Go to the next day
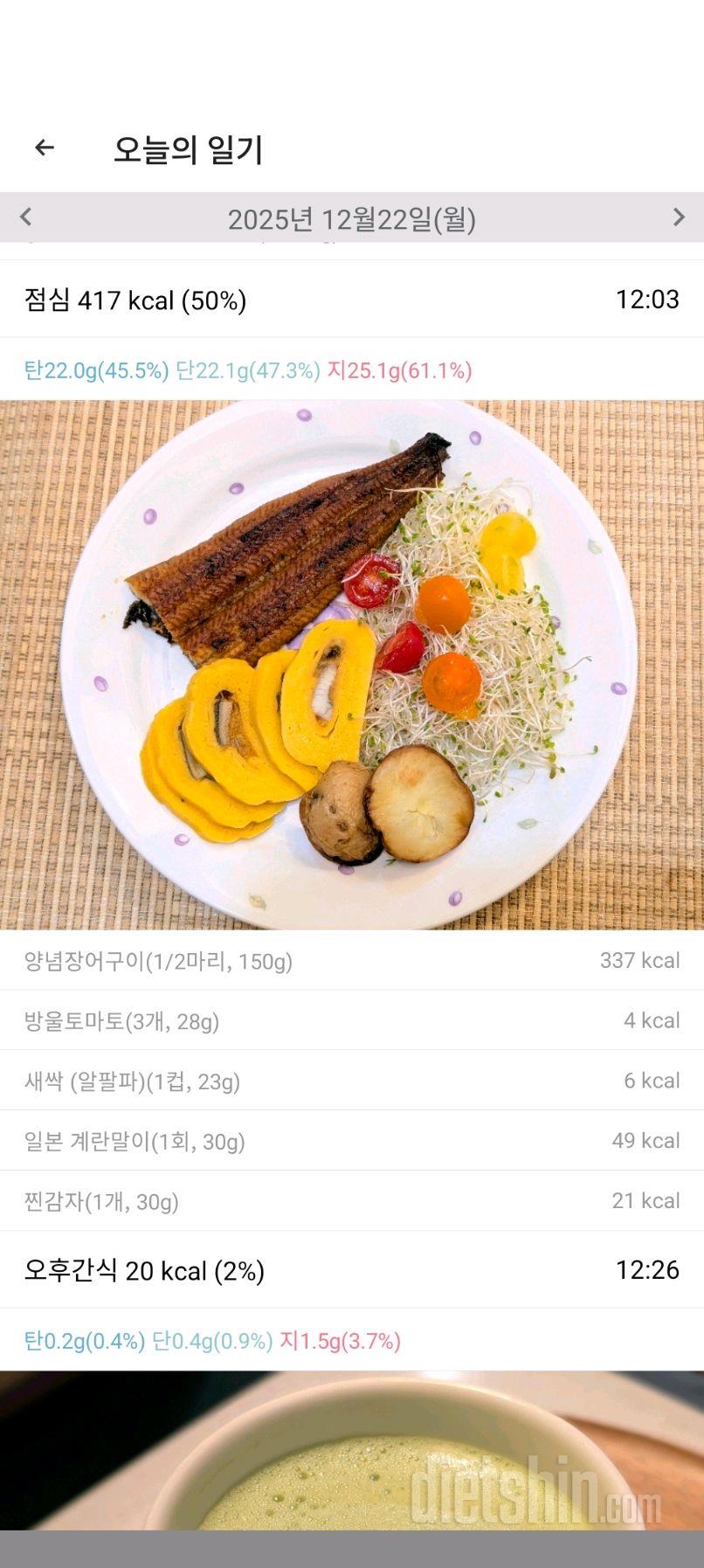 pyautogui.click(x=678, y=218)
